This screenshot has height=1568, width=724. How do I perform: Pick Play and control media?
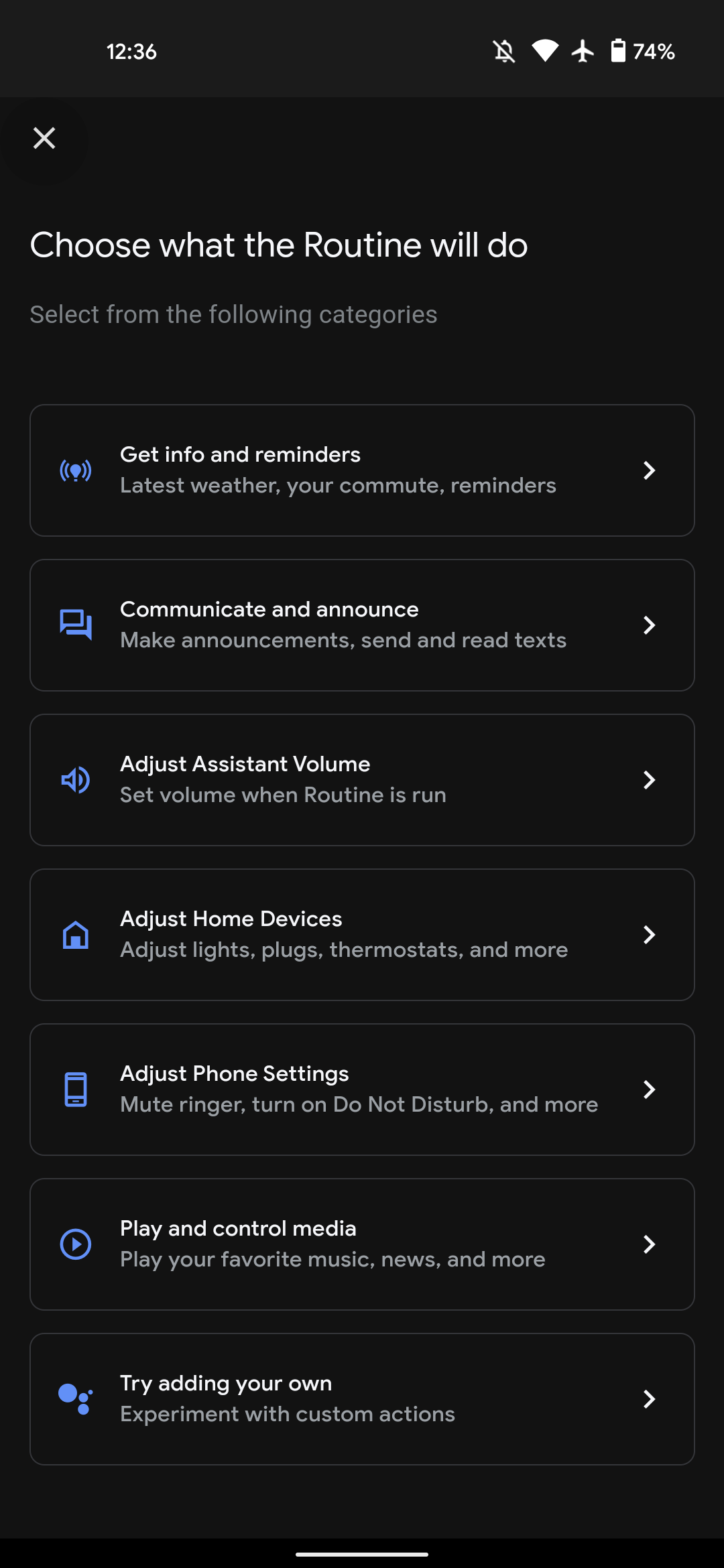point(362,1244)
